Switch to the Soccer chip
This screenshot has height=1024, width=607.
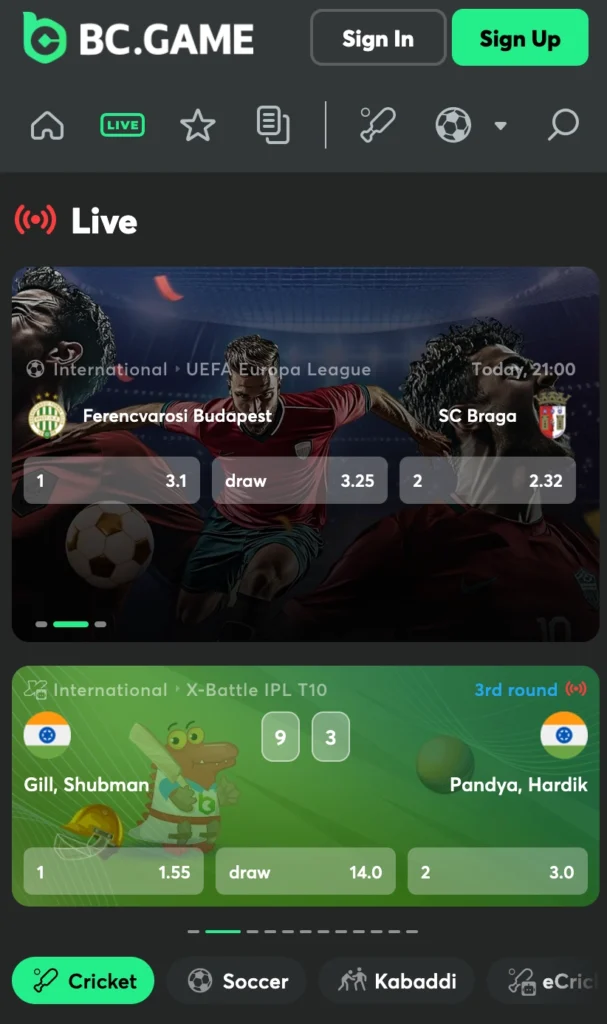click(x=238, y=981)
